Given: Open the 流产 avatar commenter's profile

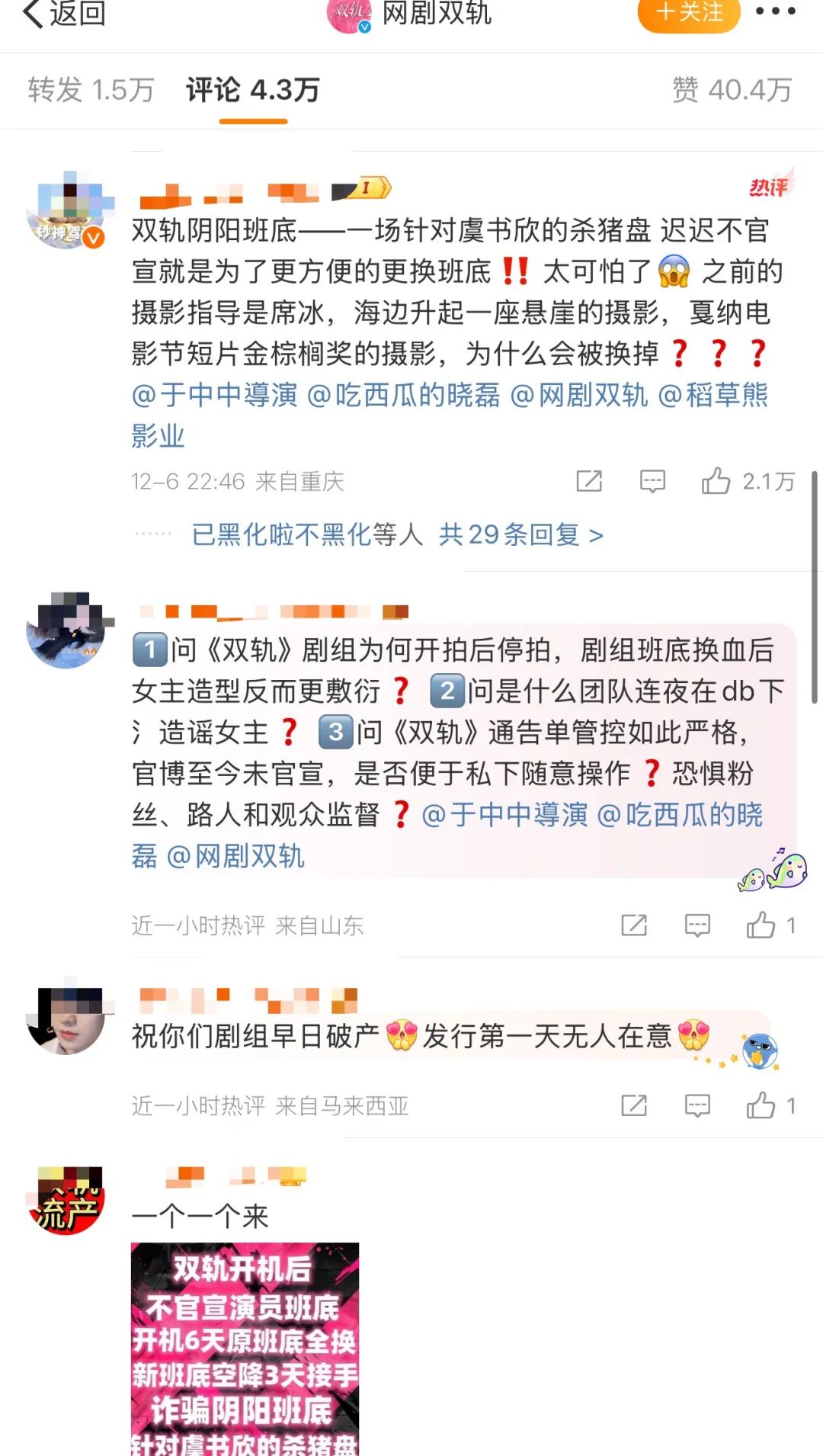Looking at the screenshot, I should (x=66, y=1201).
